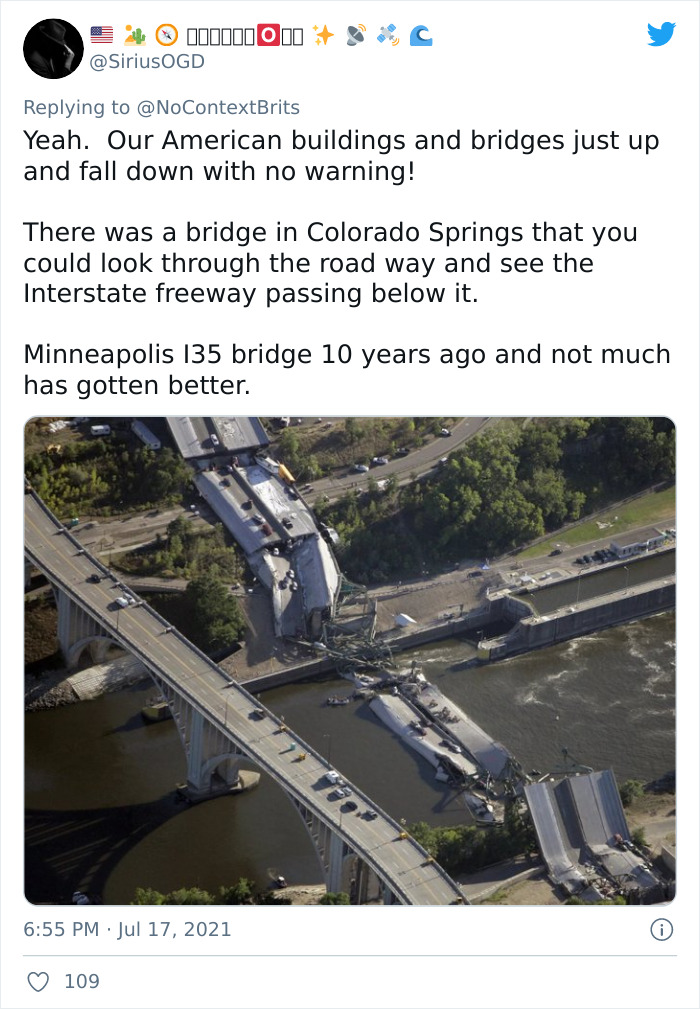The width and height of the screenshot is (700, 1009).
Task: Open the tweet info icon
Action: click(661, 929)
